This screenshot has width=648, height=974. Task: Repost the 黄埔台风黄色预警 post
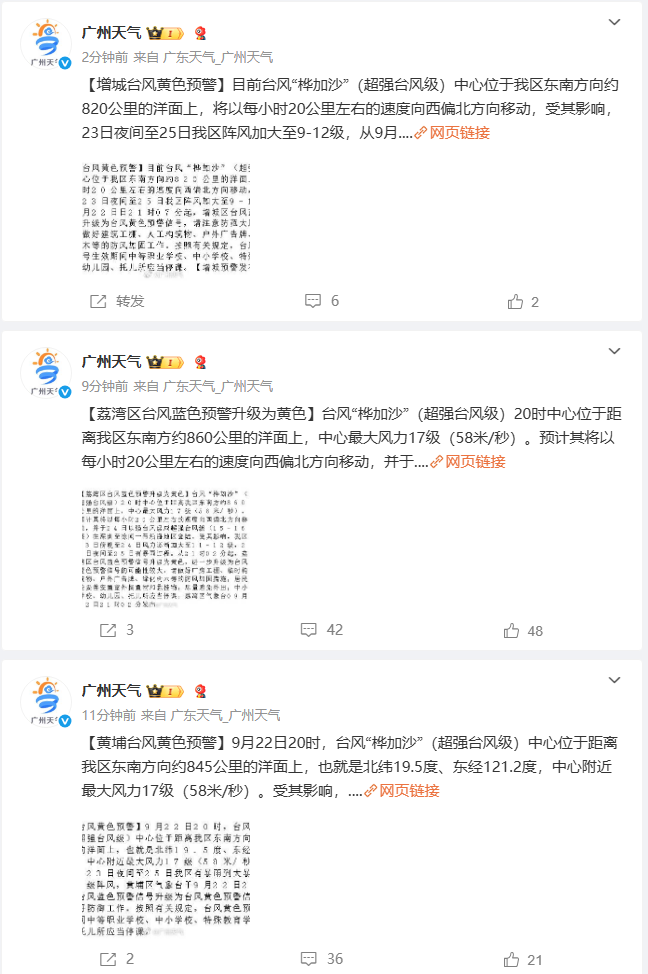[116, 959]
